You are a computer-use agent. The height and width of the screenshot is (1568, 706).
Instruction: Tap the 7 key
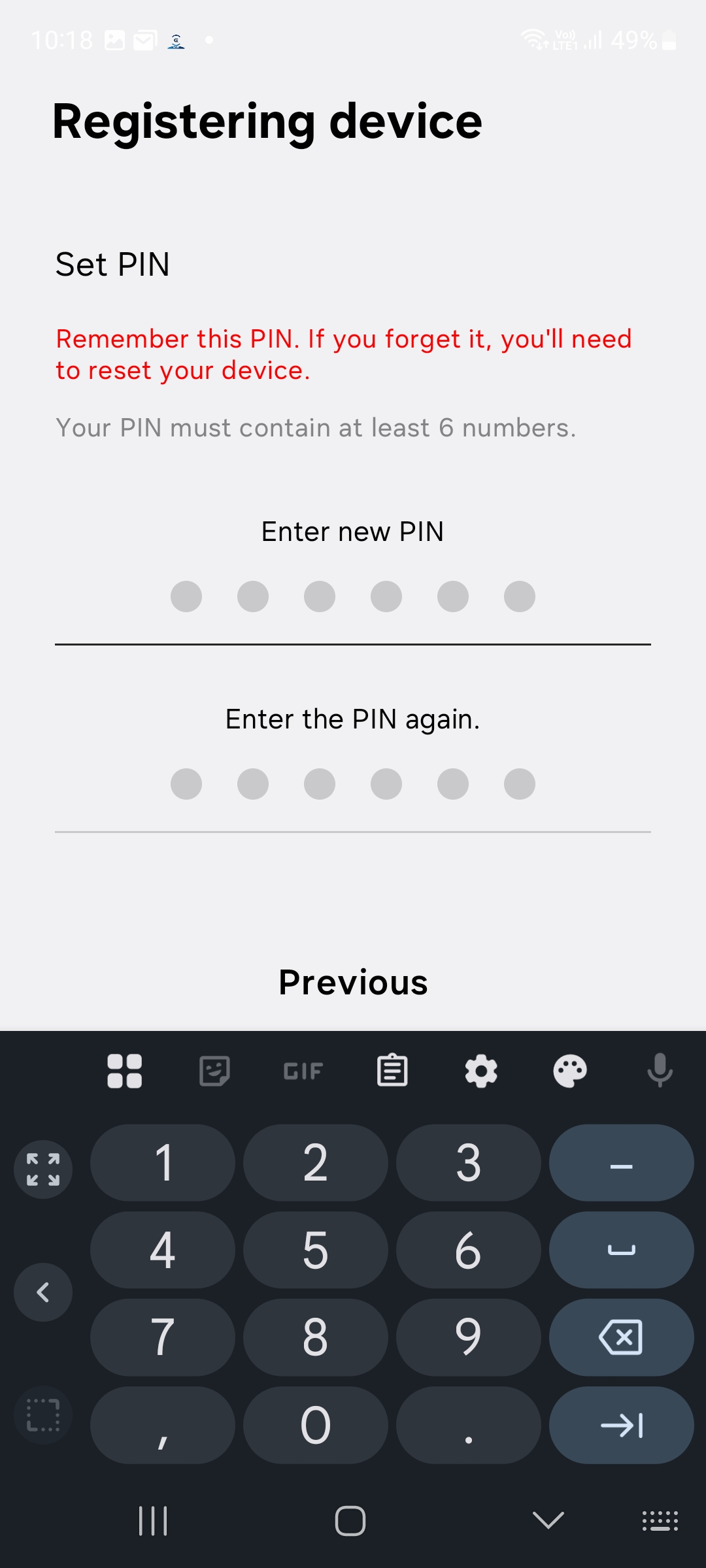[163, 1337]
